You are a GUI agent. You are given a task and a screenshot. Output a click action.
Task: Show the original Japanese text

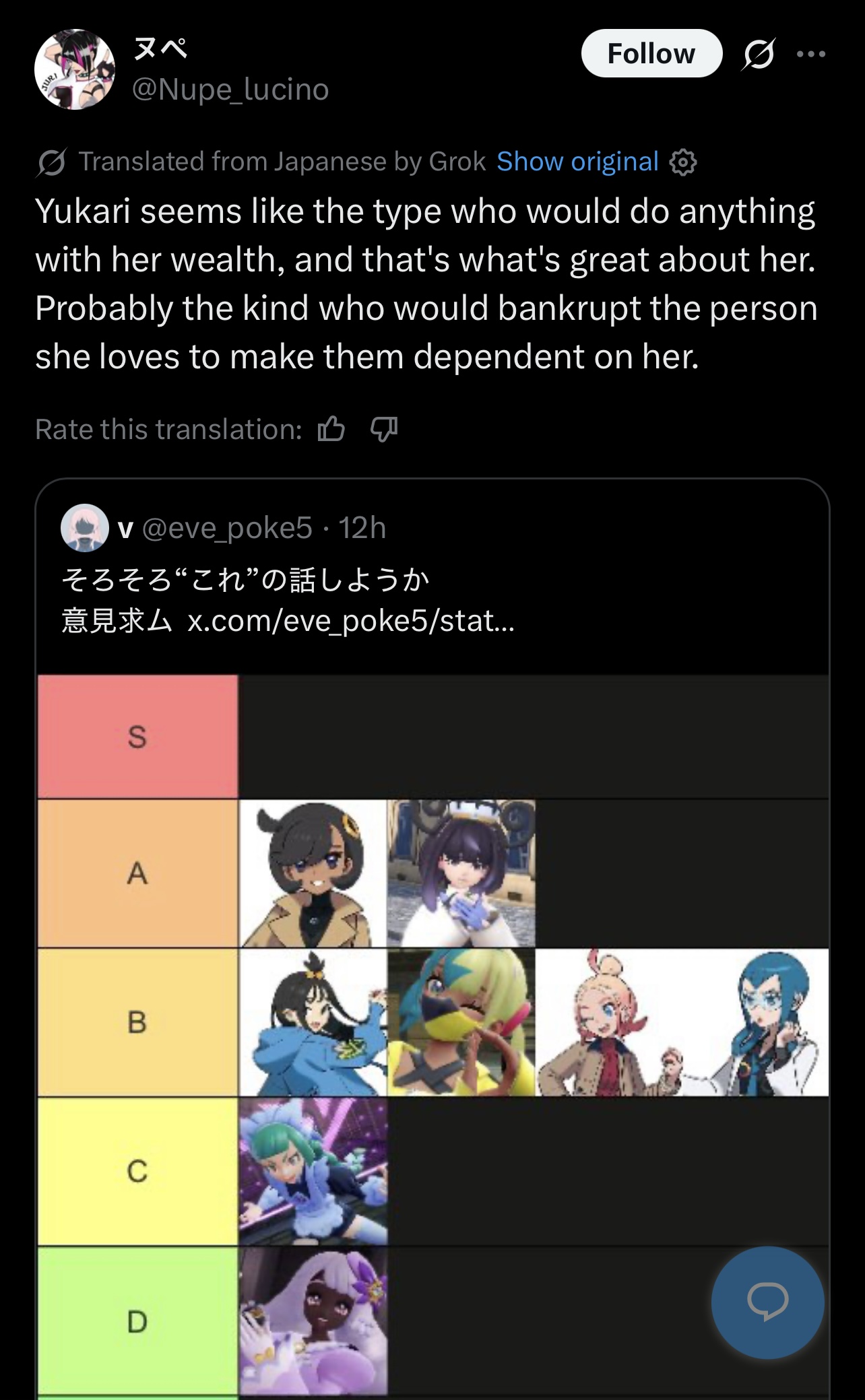(577, 162)
